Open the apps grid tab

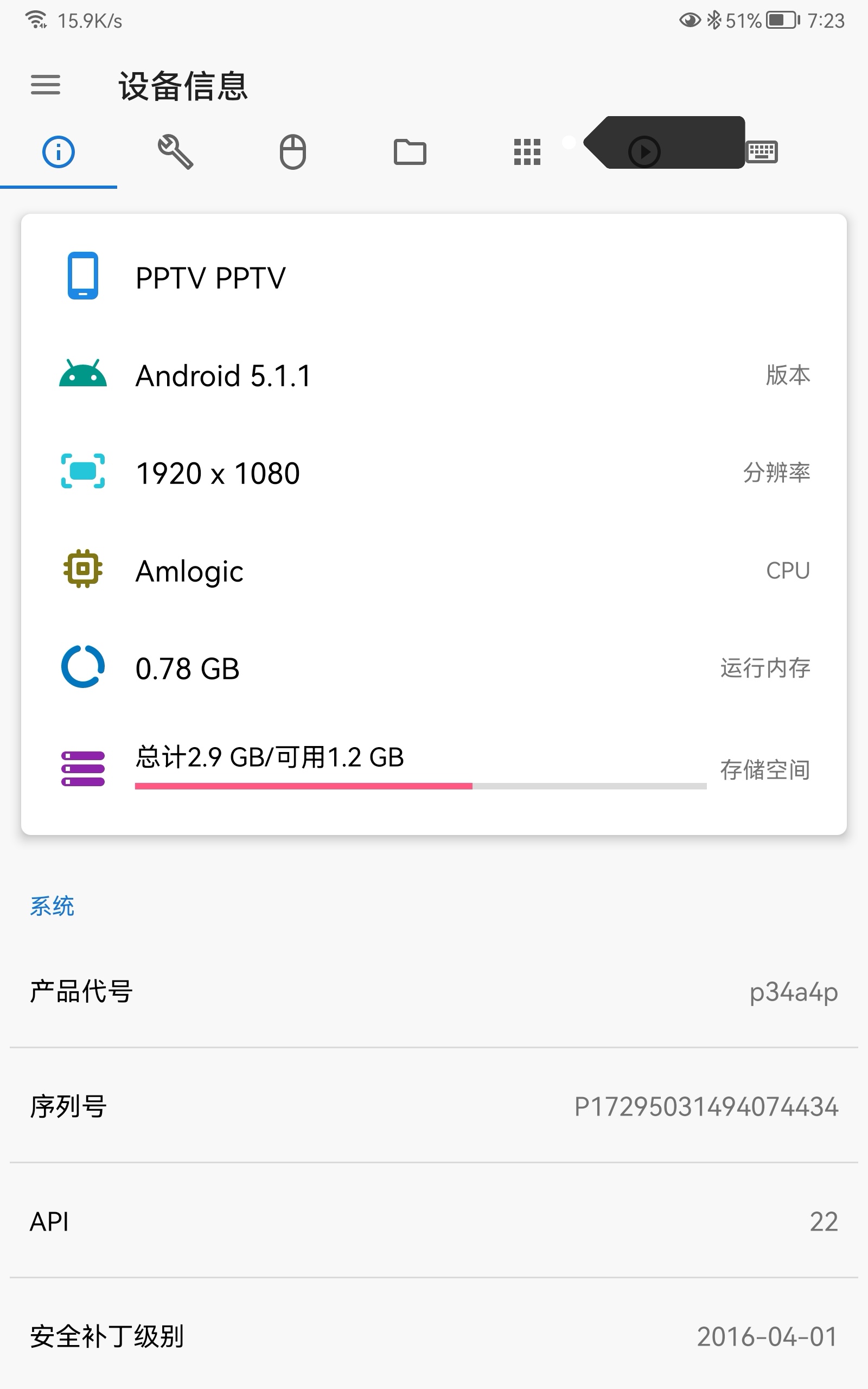[x=527, y=152]
